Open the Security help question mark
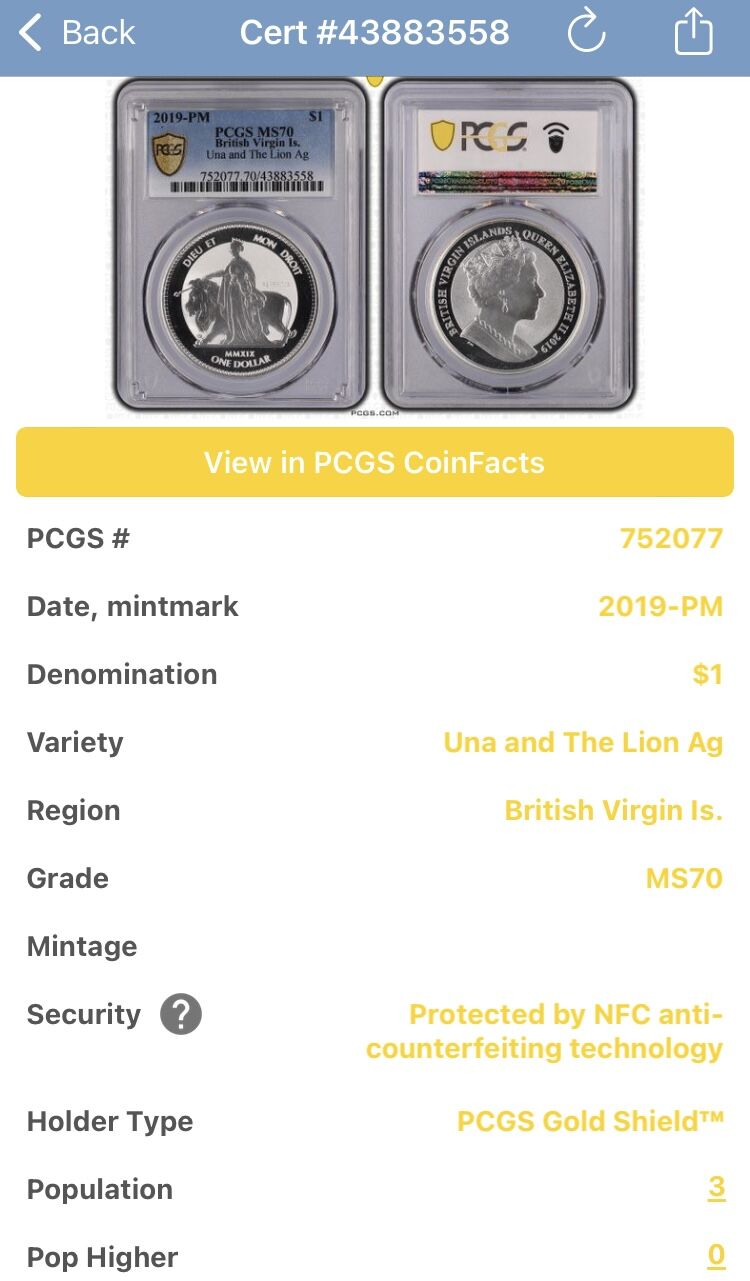750x1281 pixels. [181, 1014]
